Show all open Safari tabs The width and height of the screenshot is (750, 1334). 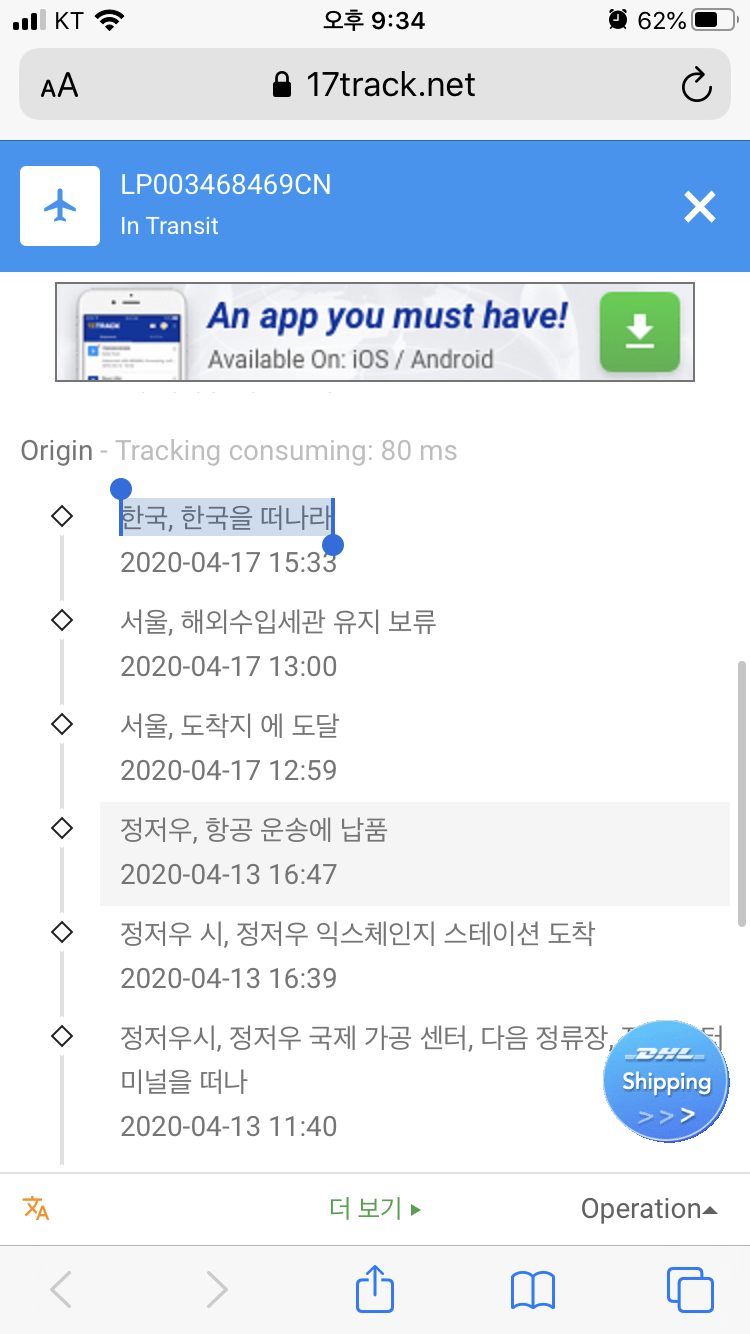(689, 1290)
